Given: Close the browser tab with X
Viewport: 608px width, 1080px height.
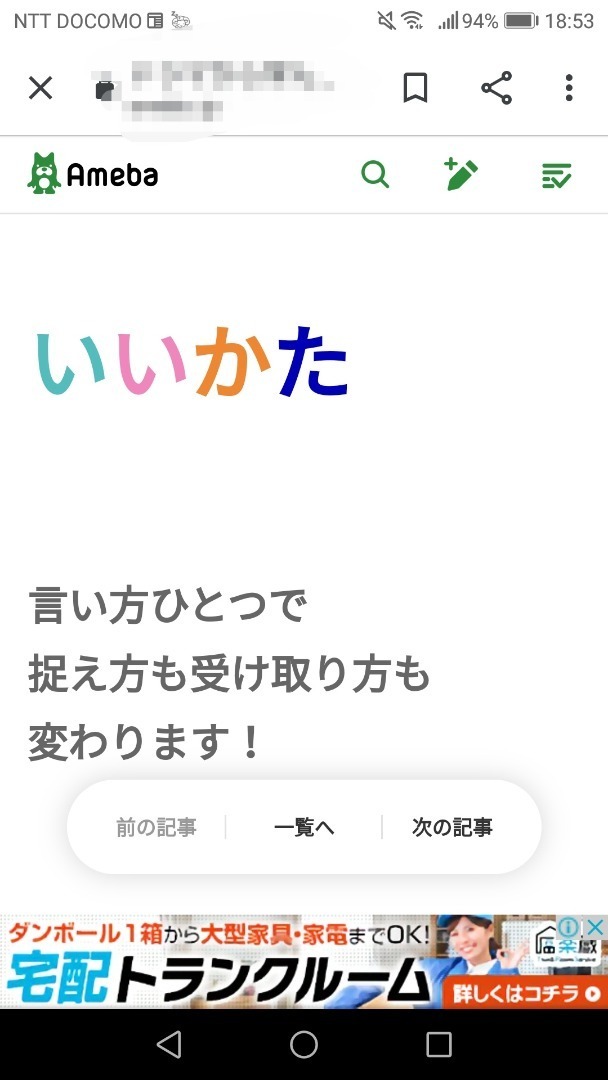Looking at the screenshot, I should [x=41, y=88].
